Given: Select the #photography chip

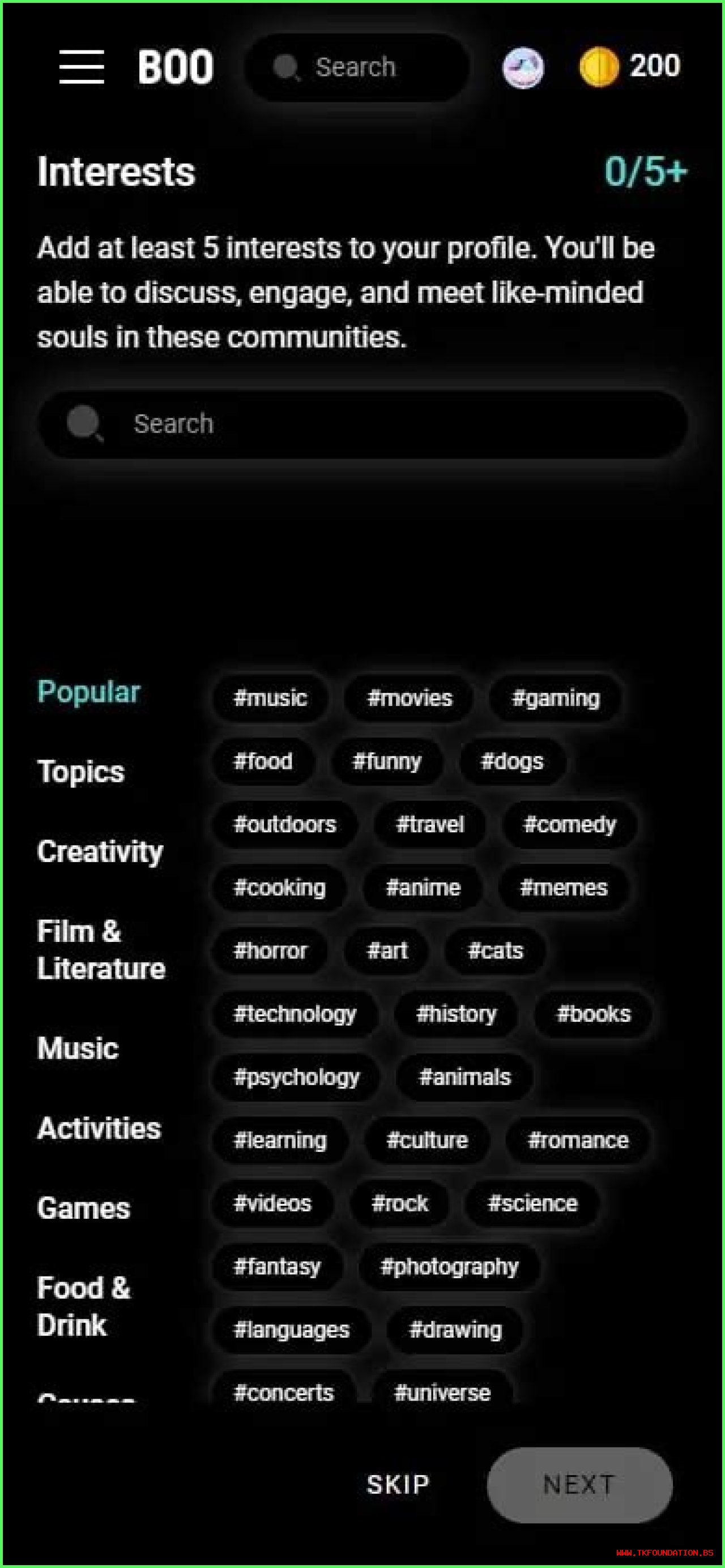Looking at the screenshot, I should (450, 1267).
